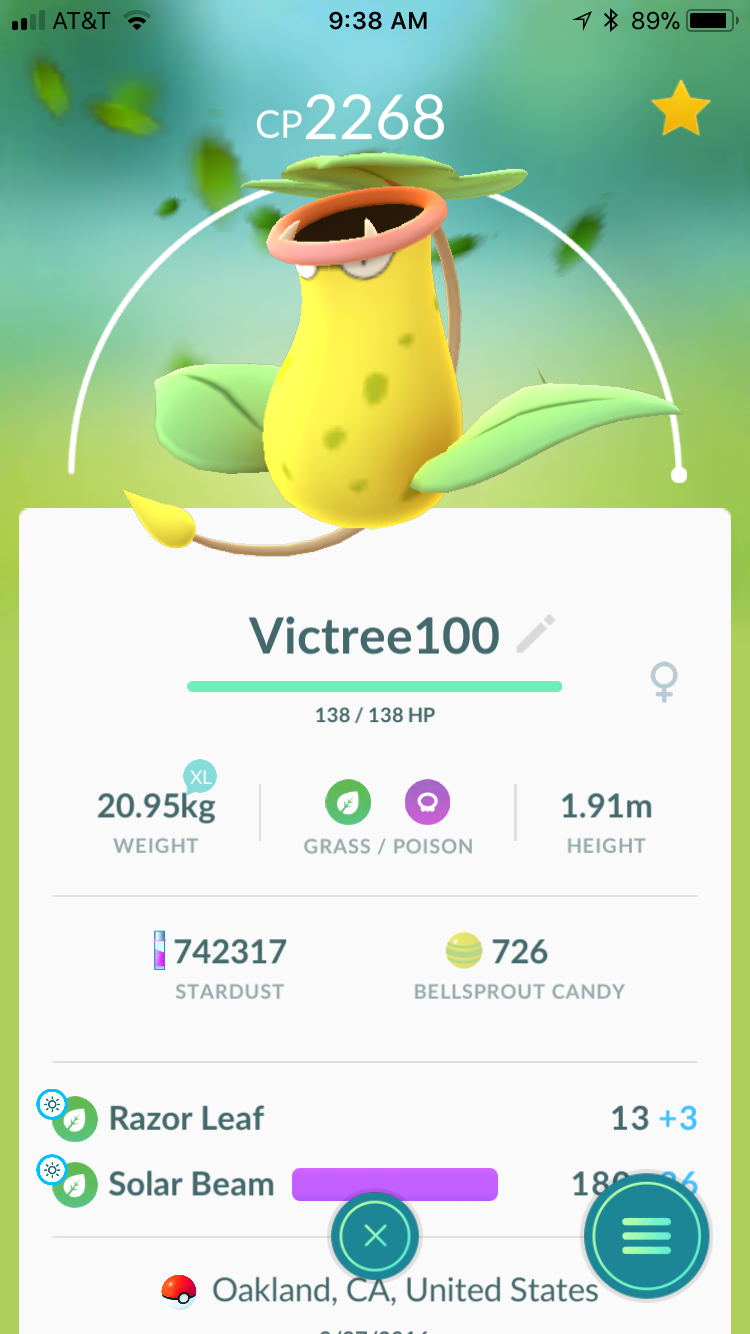Edit the nickname Victree100 with the pencil
The height and width of the screenshot is (1334, 750).
tap(535, 635)
